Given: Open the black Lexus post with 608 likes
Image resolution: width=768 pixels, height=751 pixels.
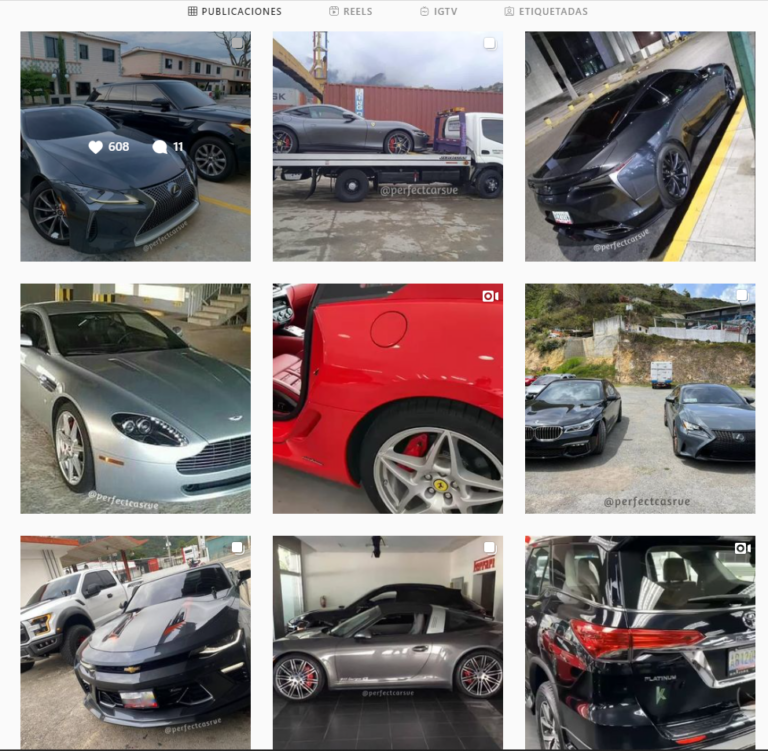Looking at the screenshot, I should tap(135, 146).
